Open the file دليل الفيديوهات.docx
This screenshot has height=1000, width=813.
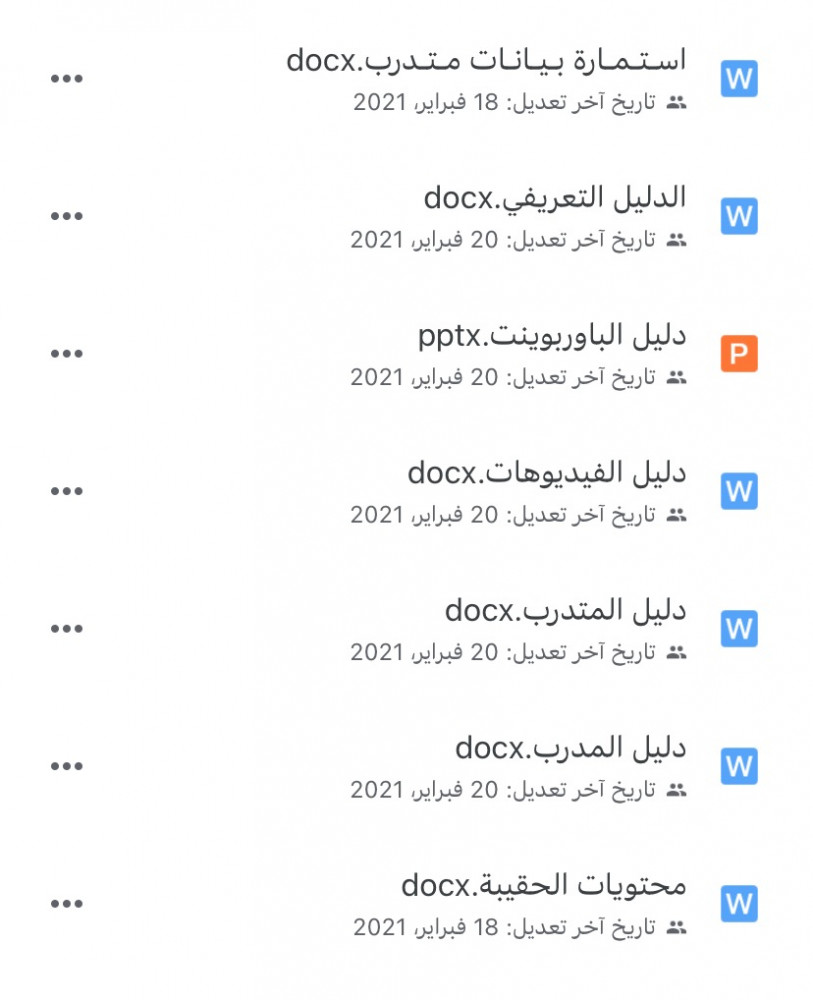[x=546, y=473]
